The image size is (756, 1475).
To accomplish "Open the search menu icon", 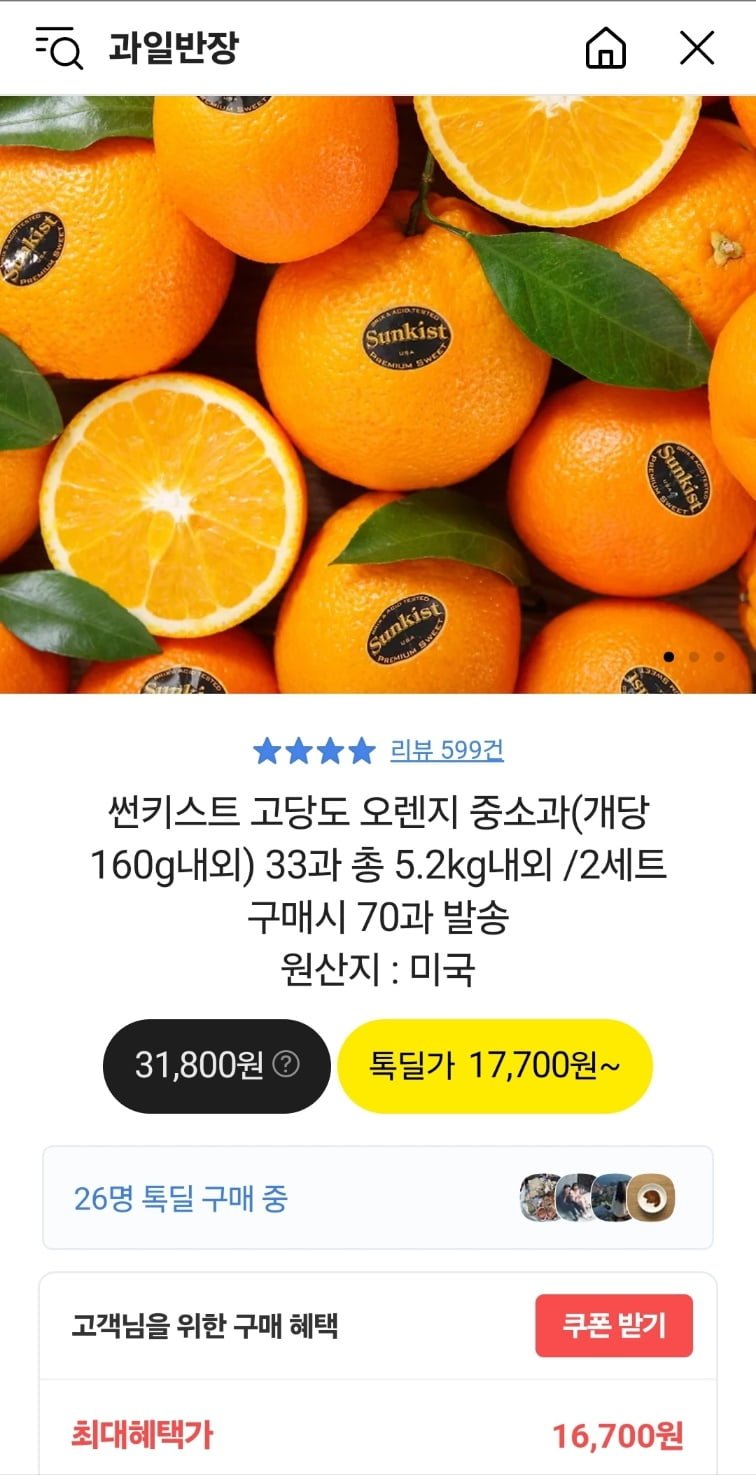I will pos(60,48).
